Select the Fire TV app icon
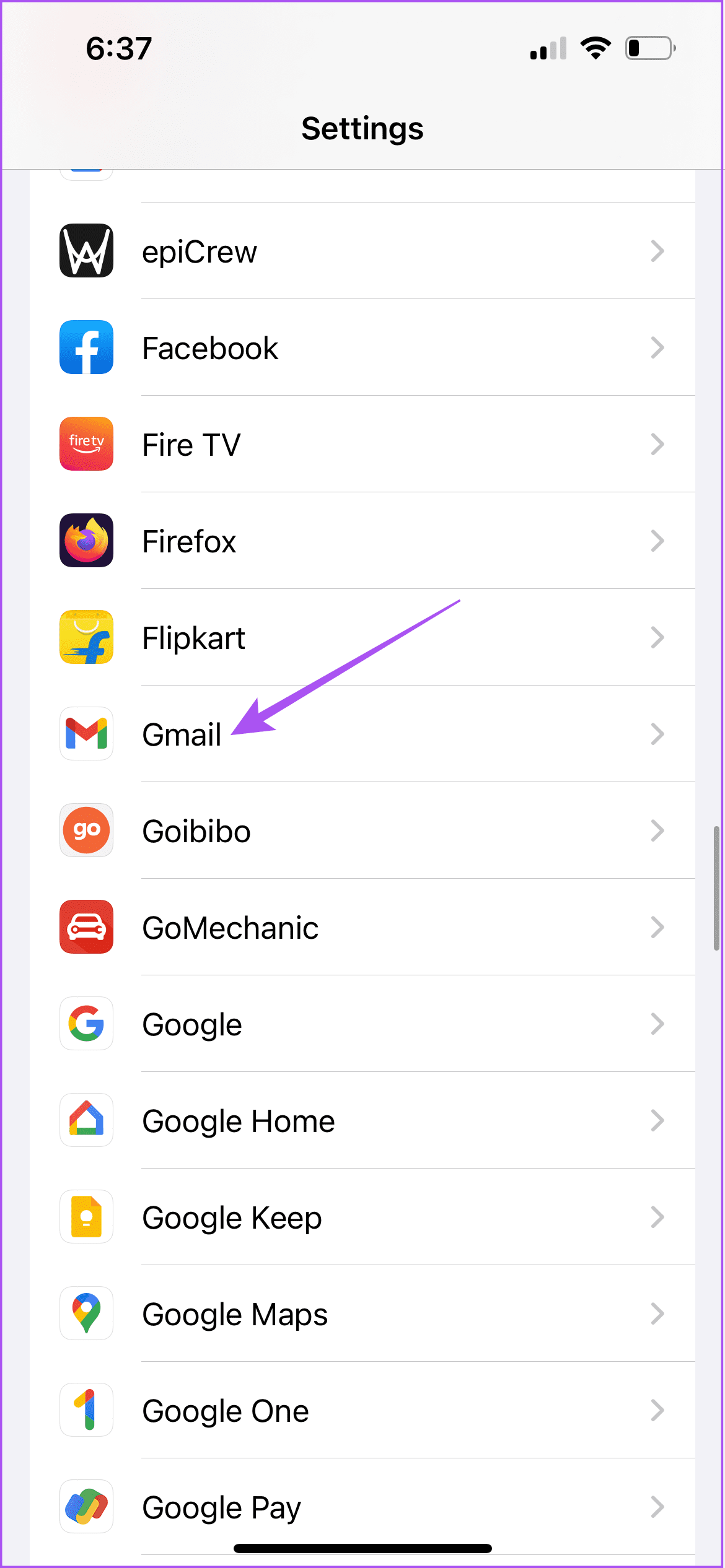 tap(86, 444)
